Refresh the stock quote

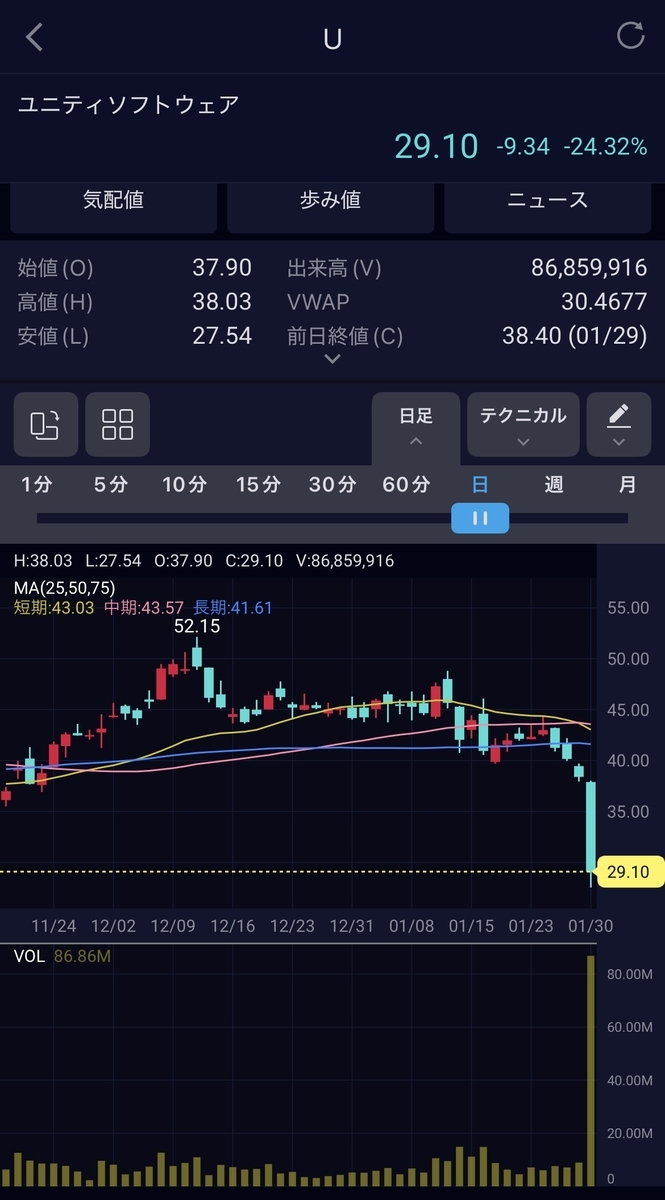point(630,37)
